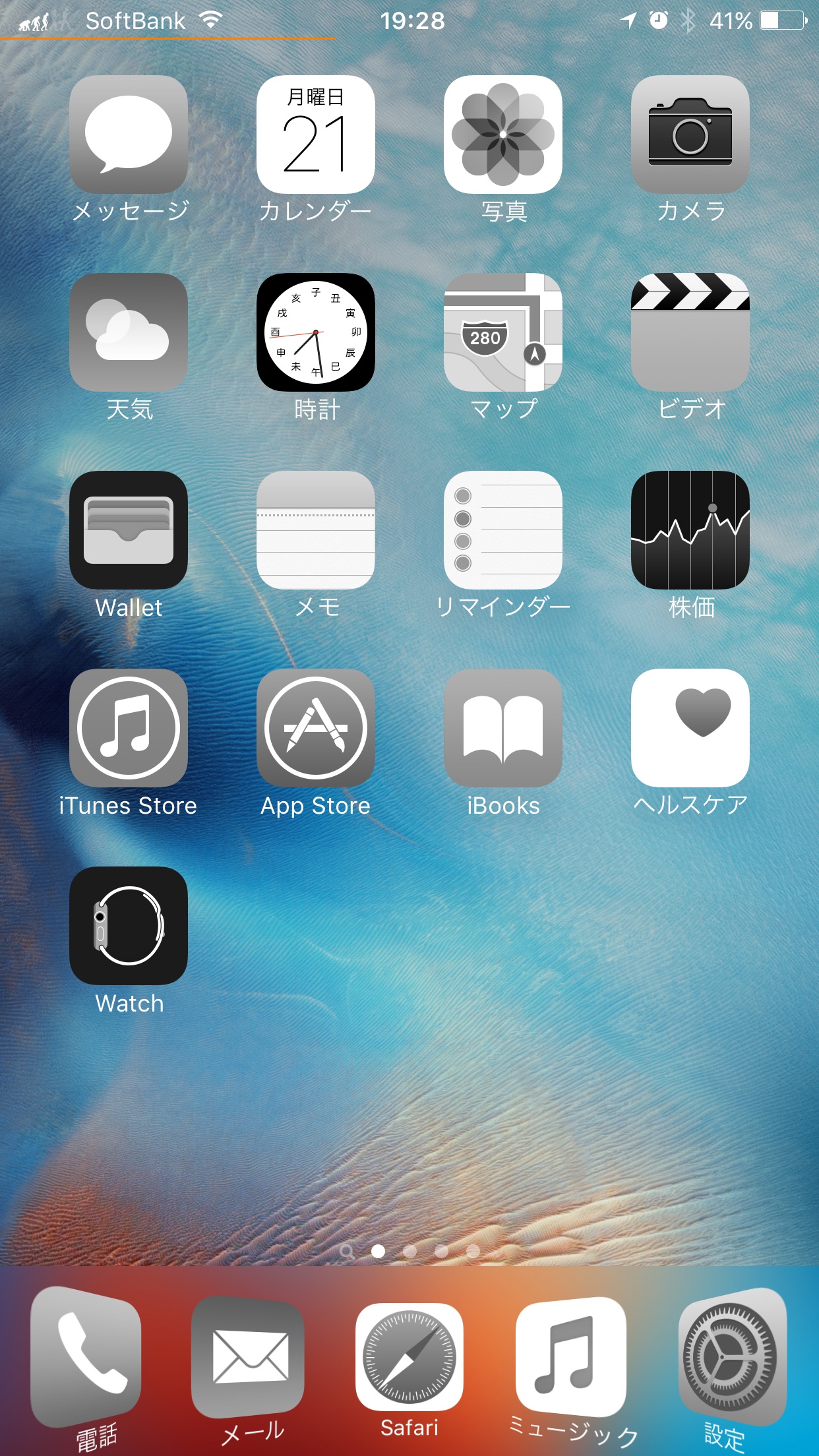This screenshot has height=1456, width=819.
Task: Open the カメラ camera app
Action: click(x=690, y=135)
